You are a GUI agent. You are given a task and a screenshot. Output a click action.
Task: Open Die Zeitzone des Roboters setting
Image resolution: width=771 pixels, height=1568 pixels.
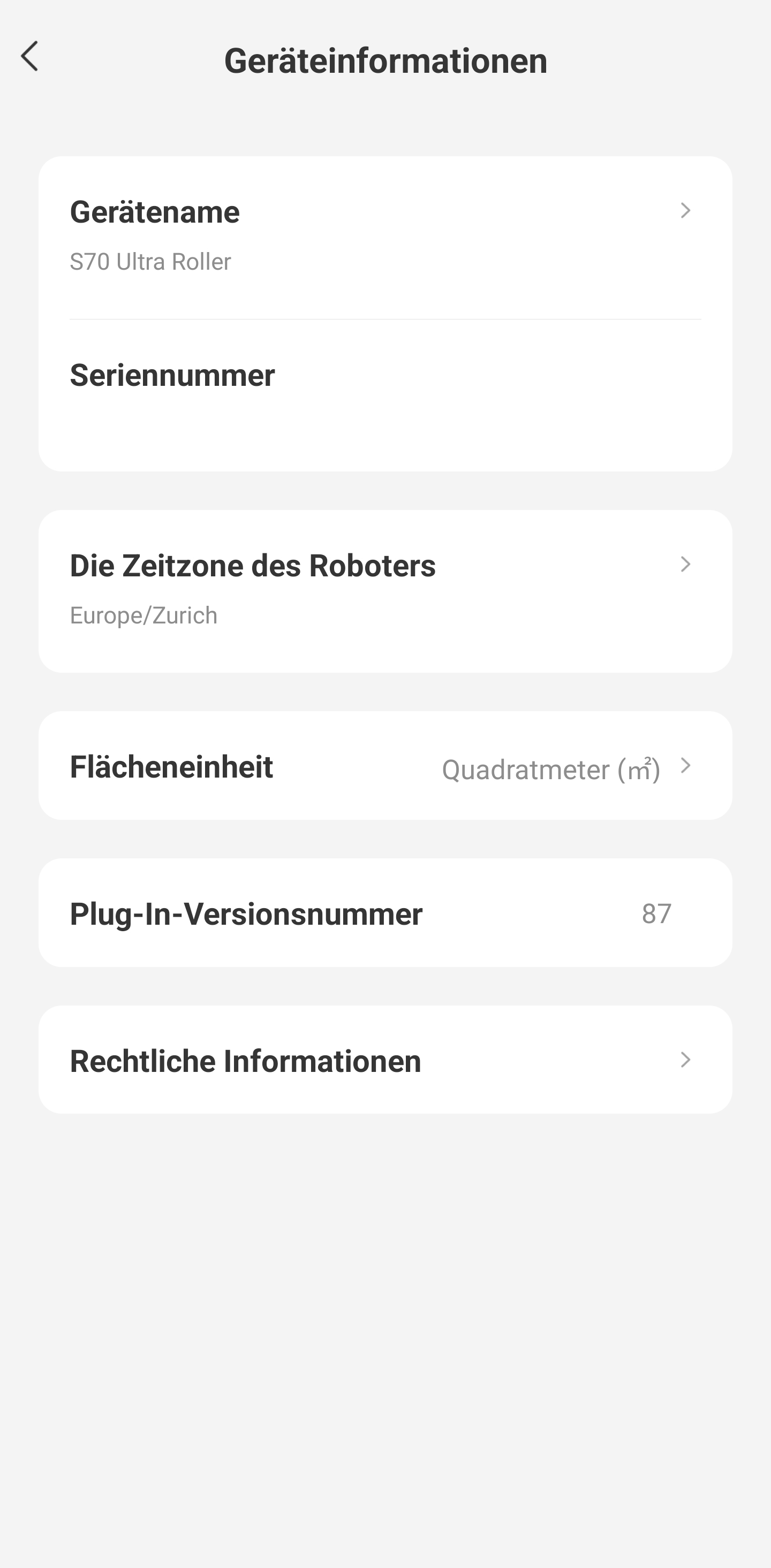click(385, 590)
